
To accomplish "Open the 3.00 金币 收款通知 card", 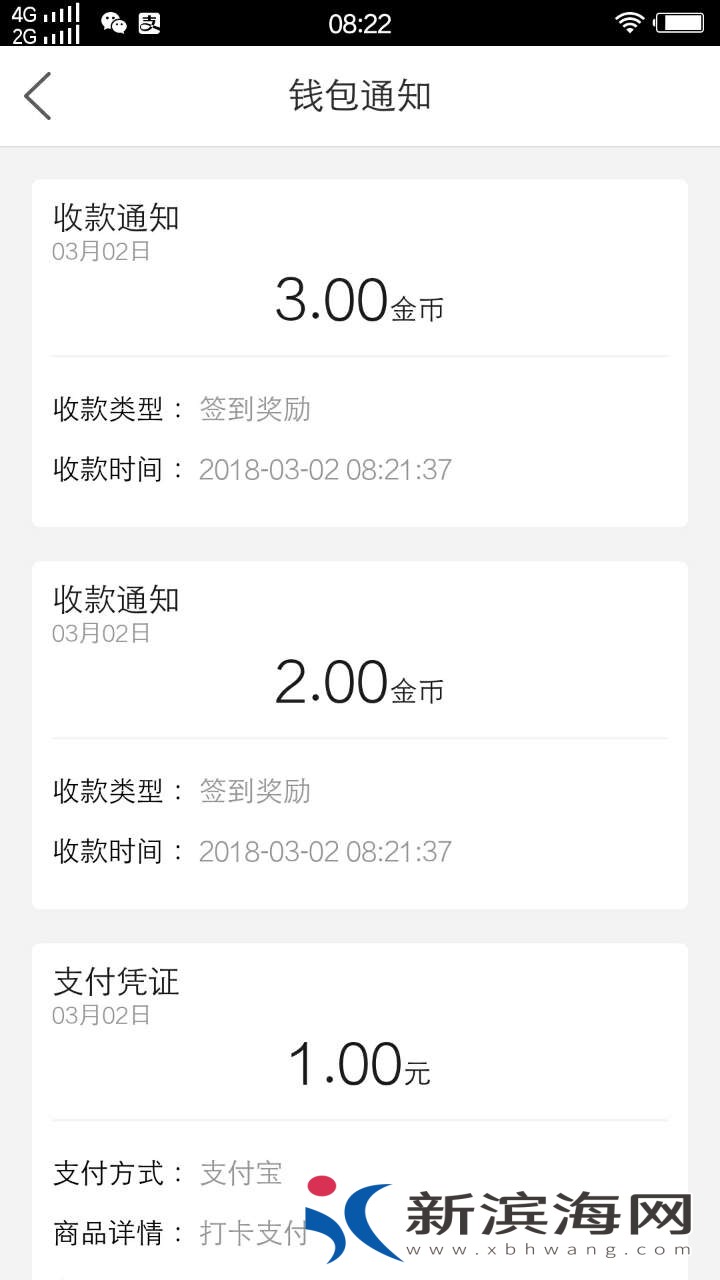I will pos(360,352).
